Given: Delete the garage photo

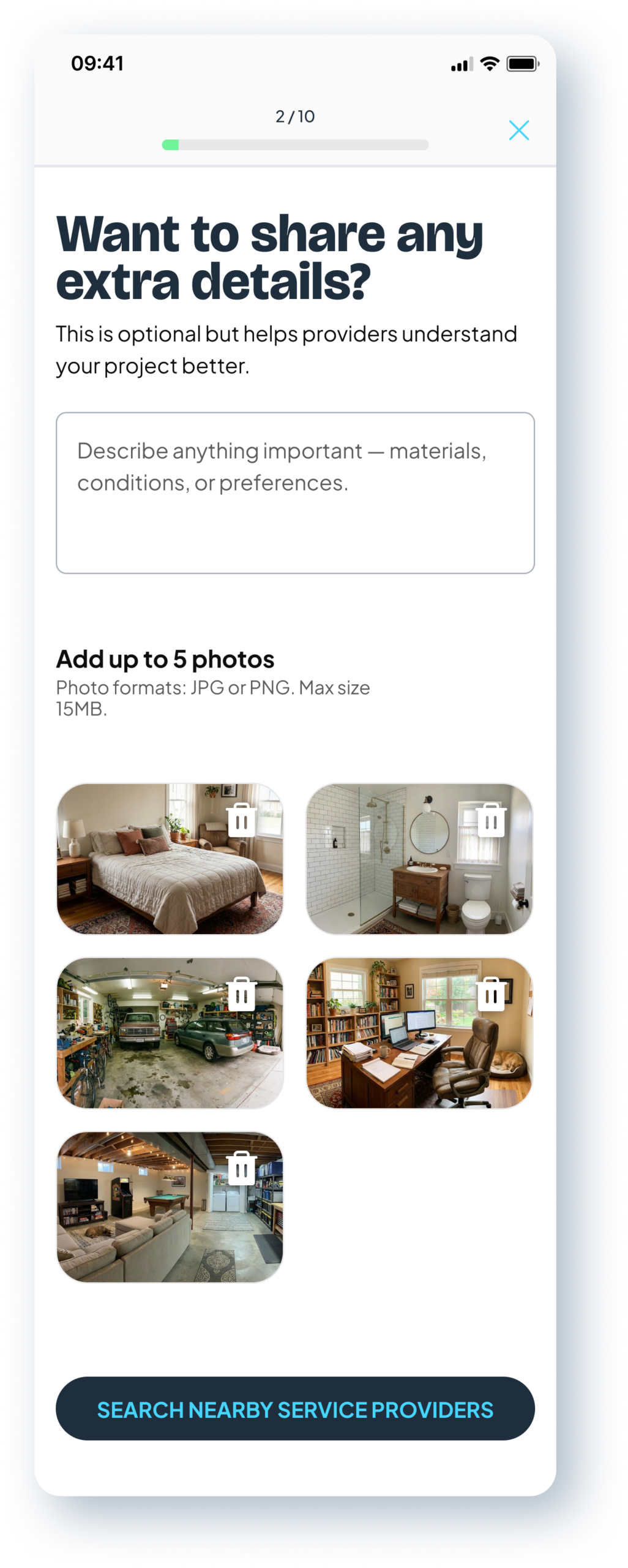Looking at the screenshot, I should click(242, 993).
